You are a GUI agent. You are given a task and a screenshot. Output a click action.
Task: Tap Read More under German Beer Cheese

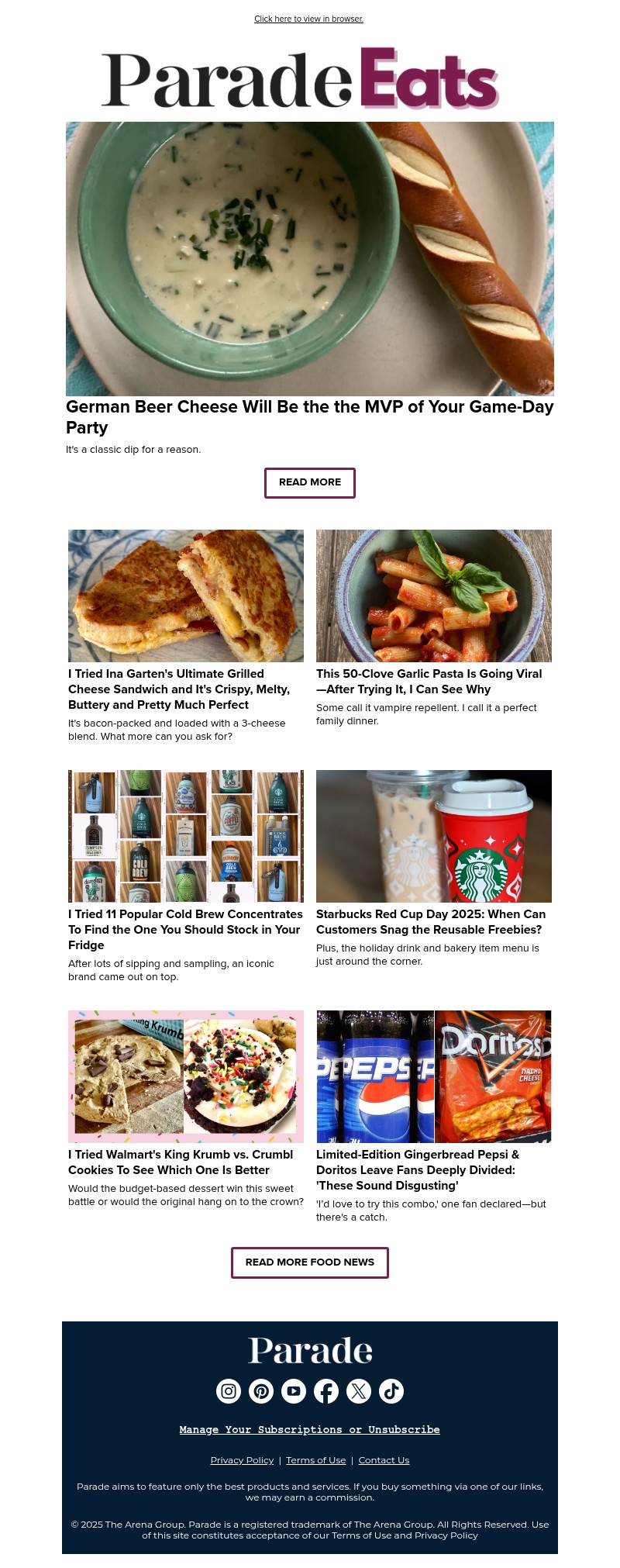click(309, 482)
